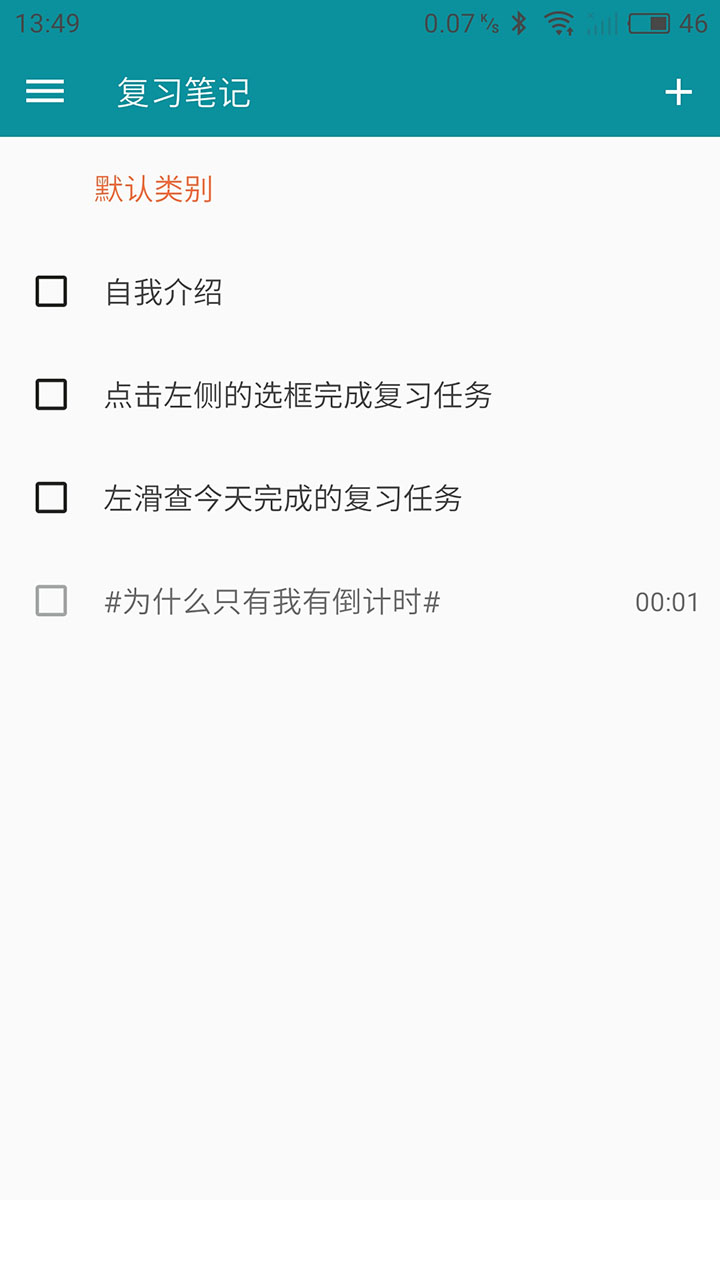Open the task #为什么只有我有倒计时#
720x1280 pixels.
pos(275,602)
